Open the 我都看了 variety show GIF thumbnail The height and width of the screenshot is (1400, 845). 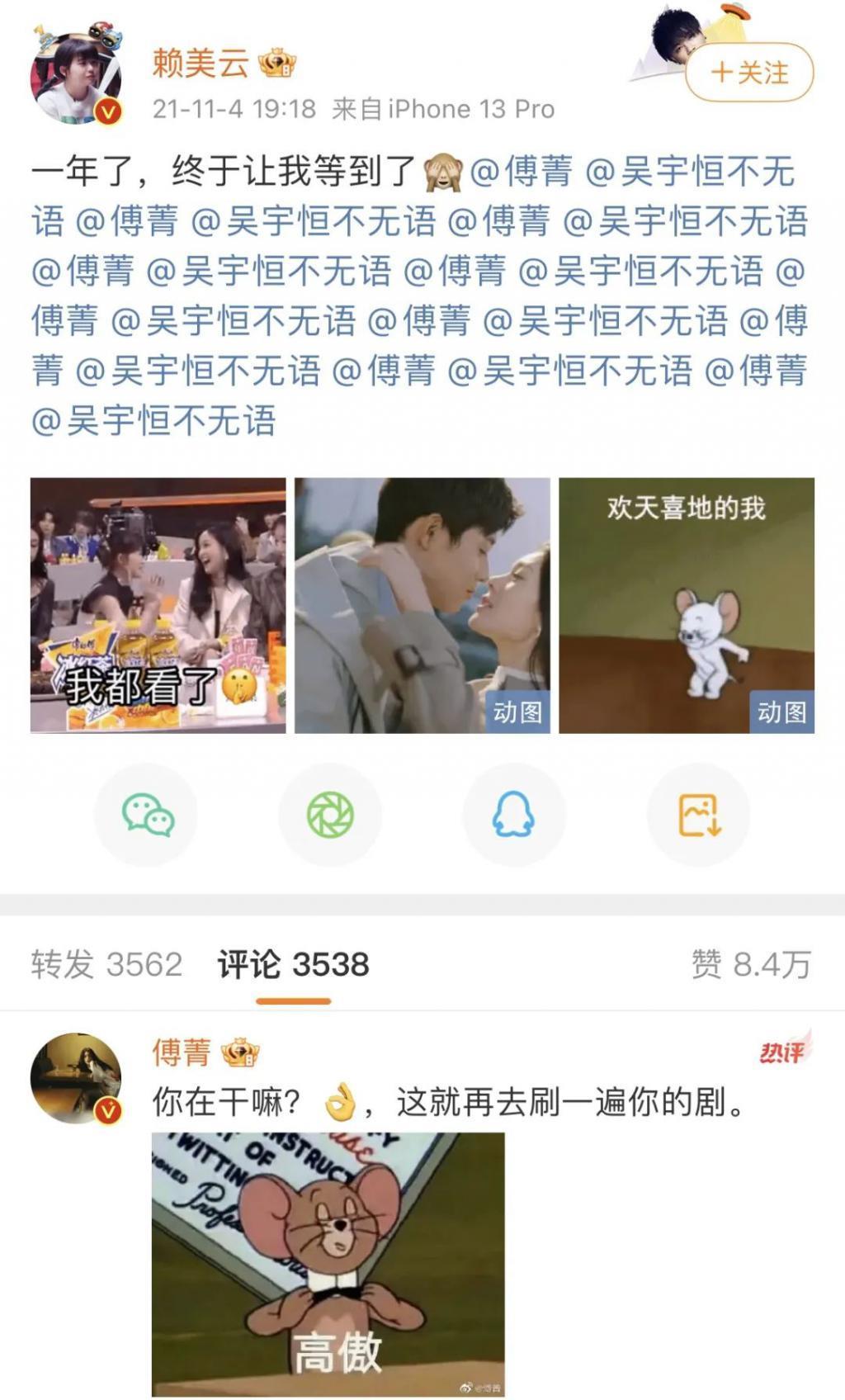point(157,605)
